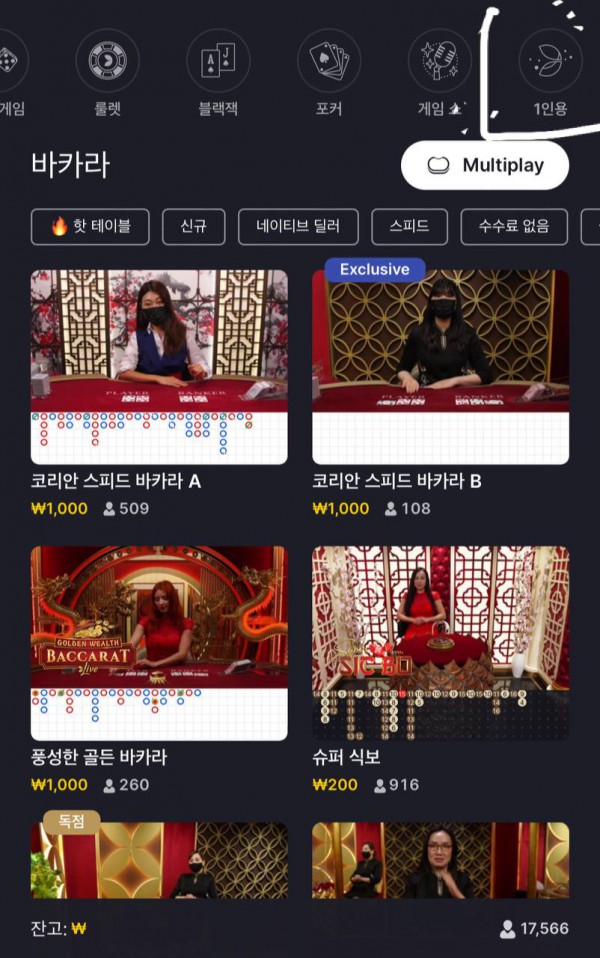Apply the 신규 filter chip
600x958 pixels.
point(194,227)
